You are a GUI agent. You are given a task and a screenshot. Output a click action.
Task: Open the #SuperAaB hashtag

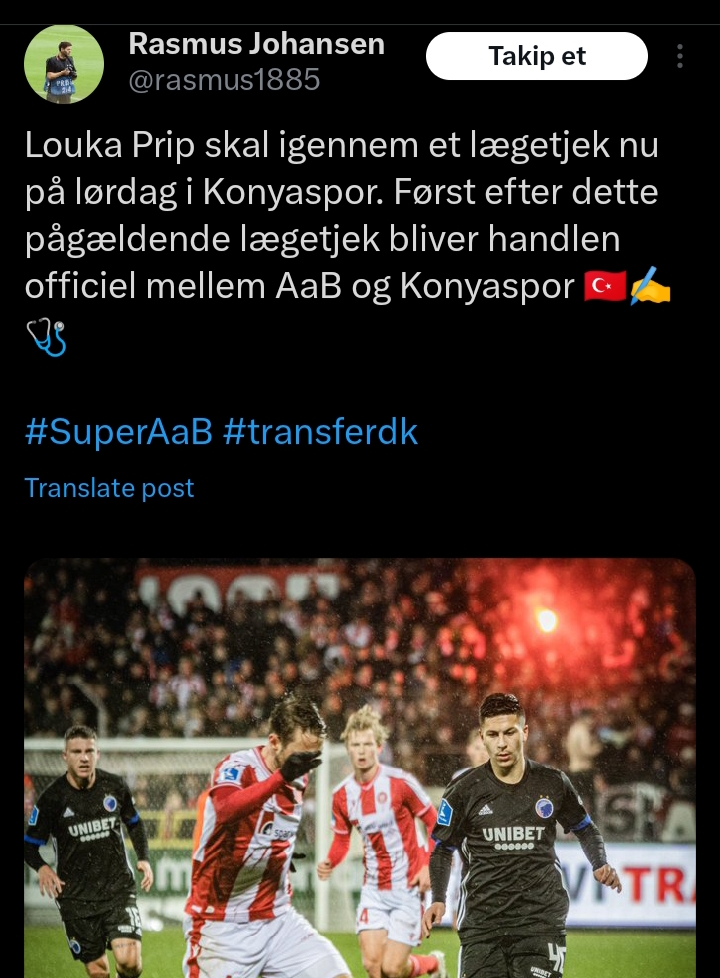click(x=119, y=432)
